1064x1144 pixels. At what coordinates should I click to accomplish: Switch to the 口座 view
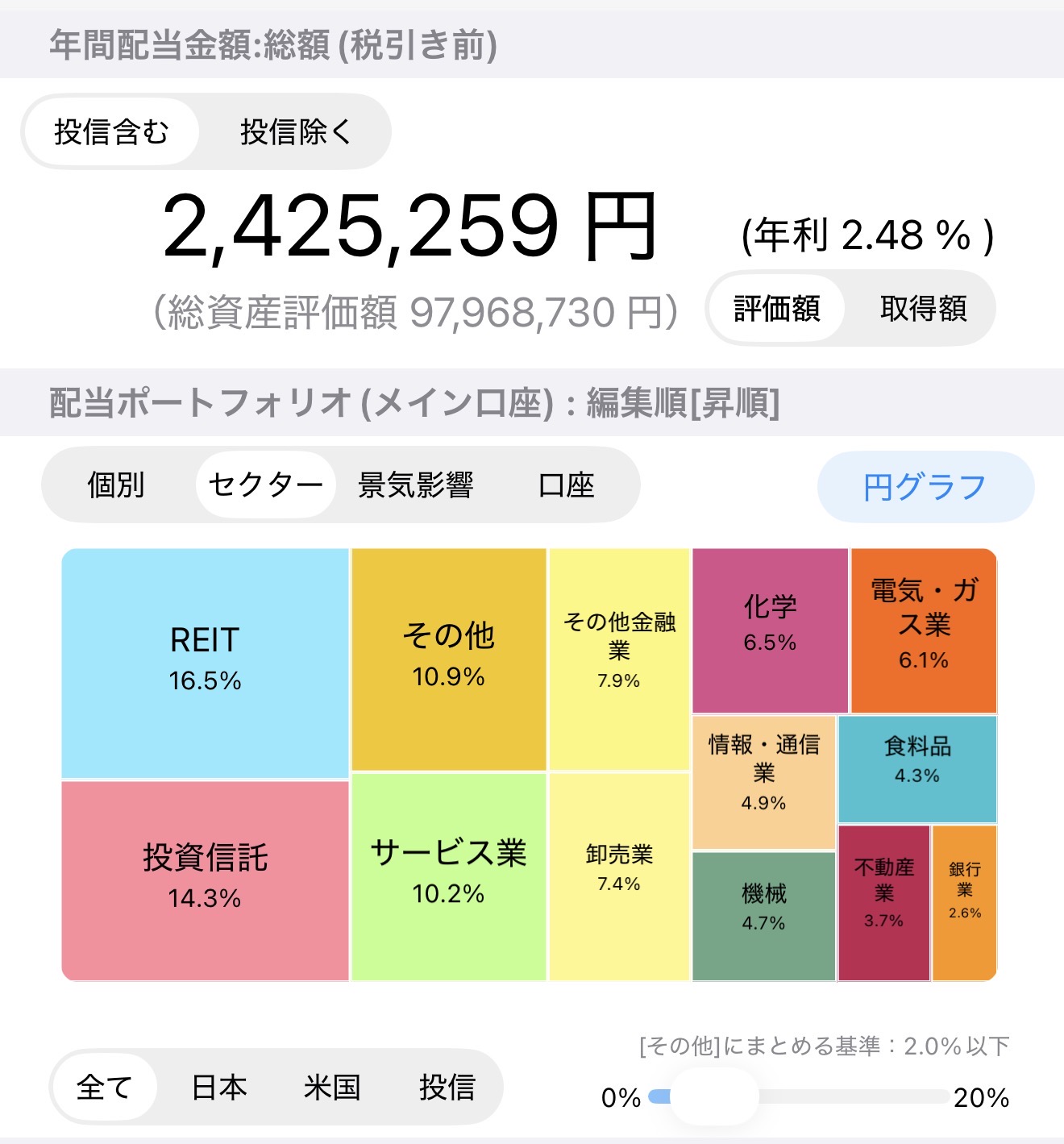coord(566,485)
